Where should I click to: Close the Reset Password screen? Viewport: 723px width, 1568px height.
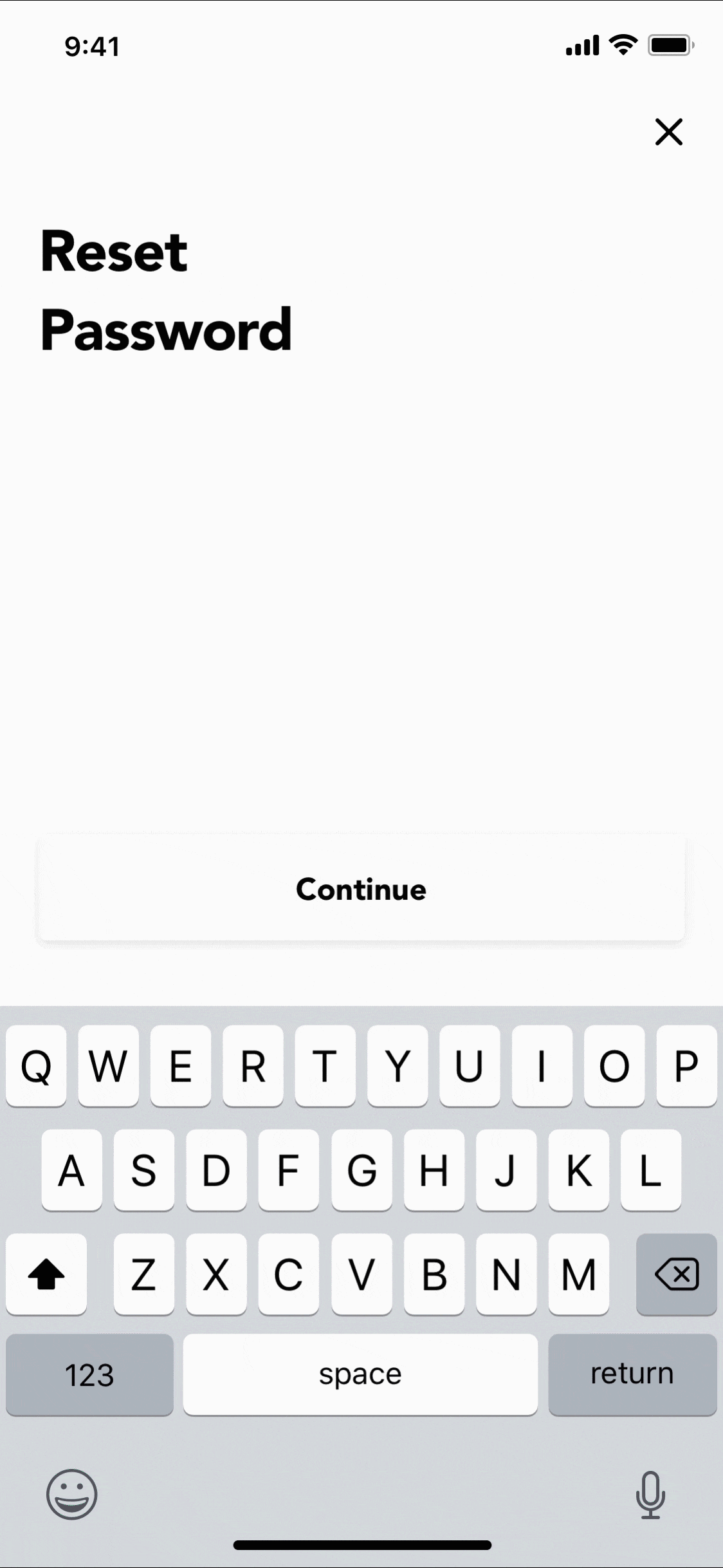[668, 132]
